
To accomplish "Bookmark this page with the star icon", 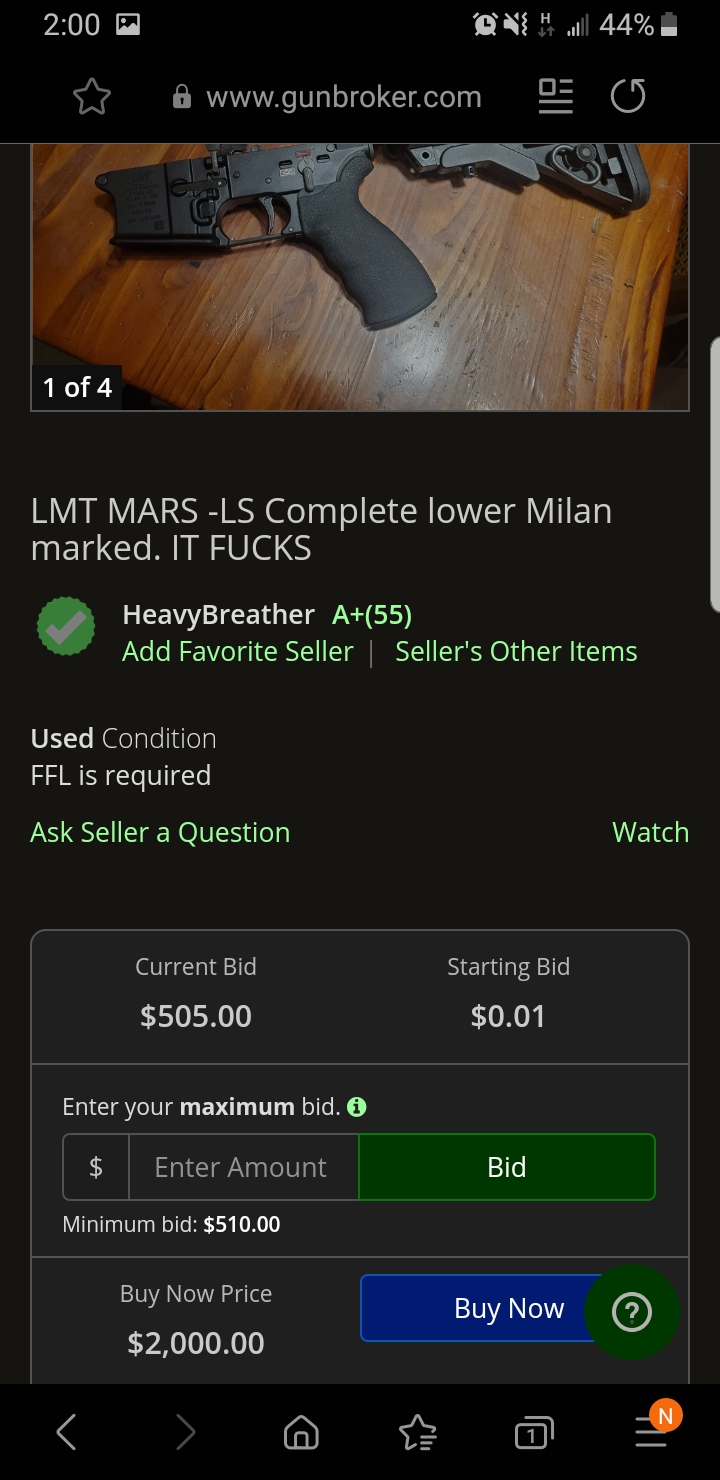I will [x=91, y=97].
